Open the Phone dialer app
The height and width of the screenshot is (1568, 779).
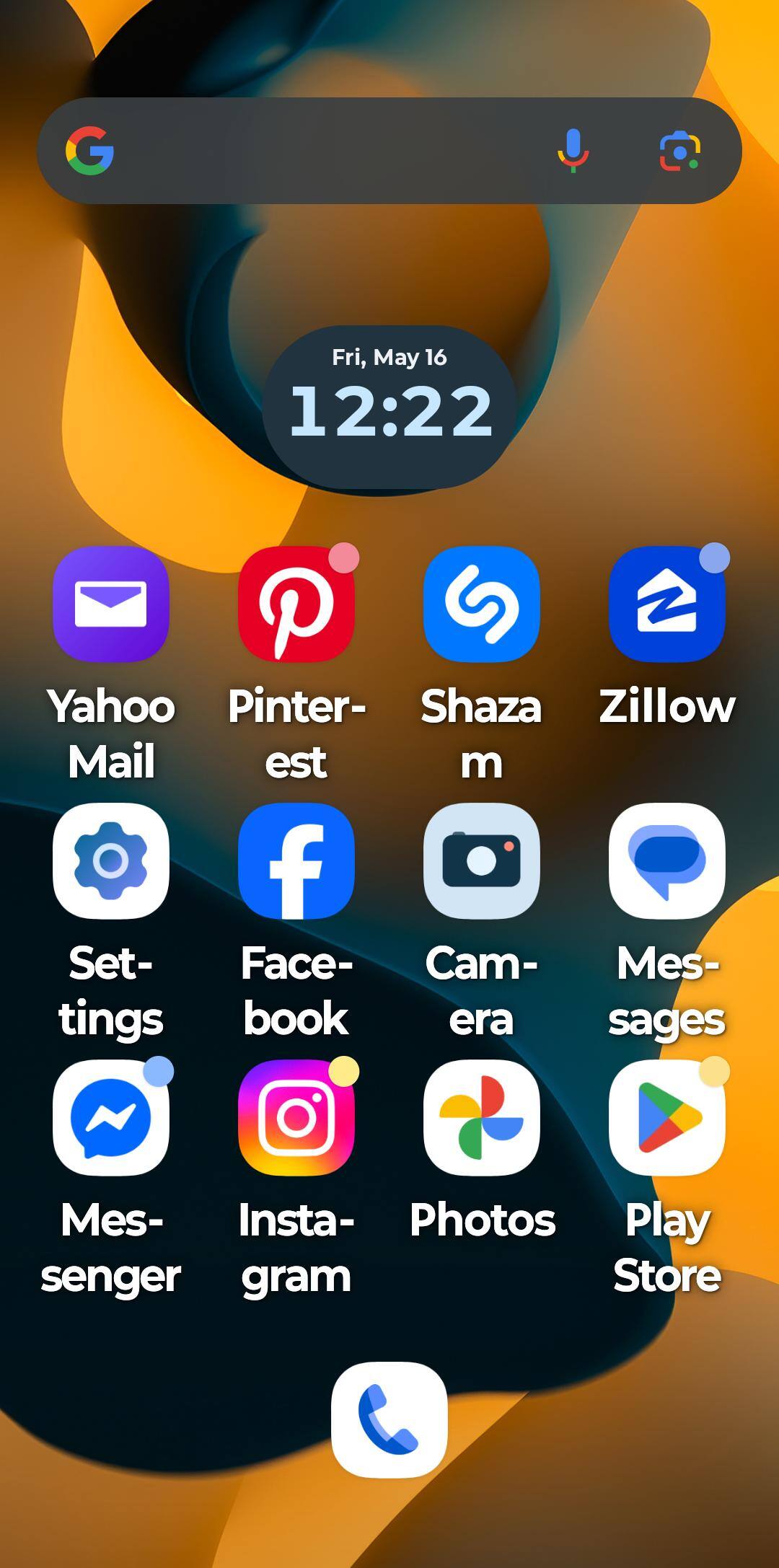coord(389,1419)
